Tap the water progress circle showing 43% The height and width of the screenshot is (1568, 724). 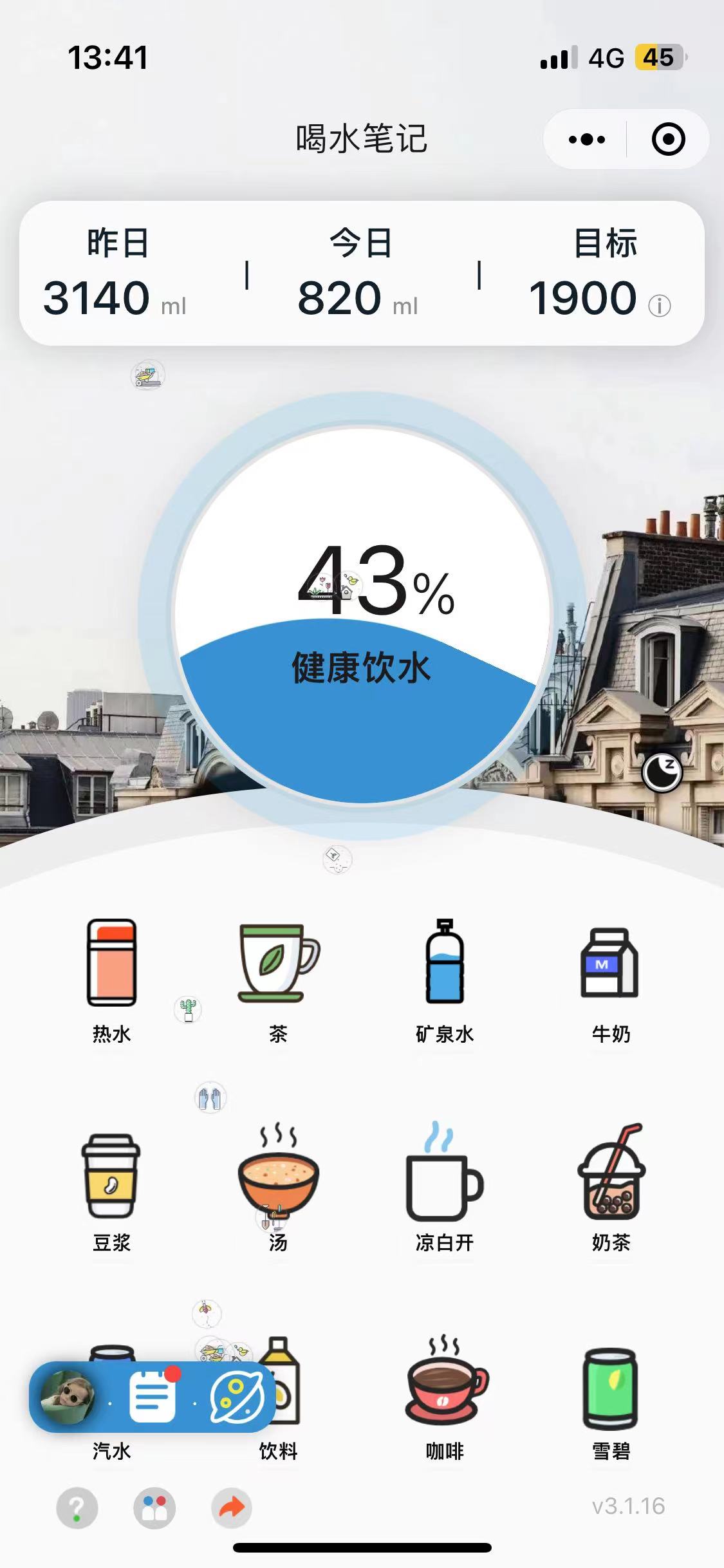click(362, 615)
